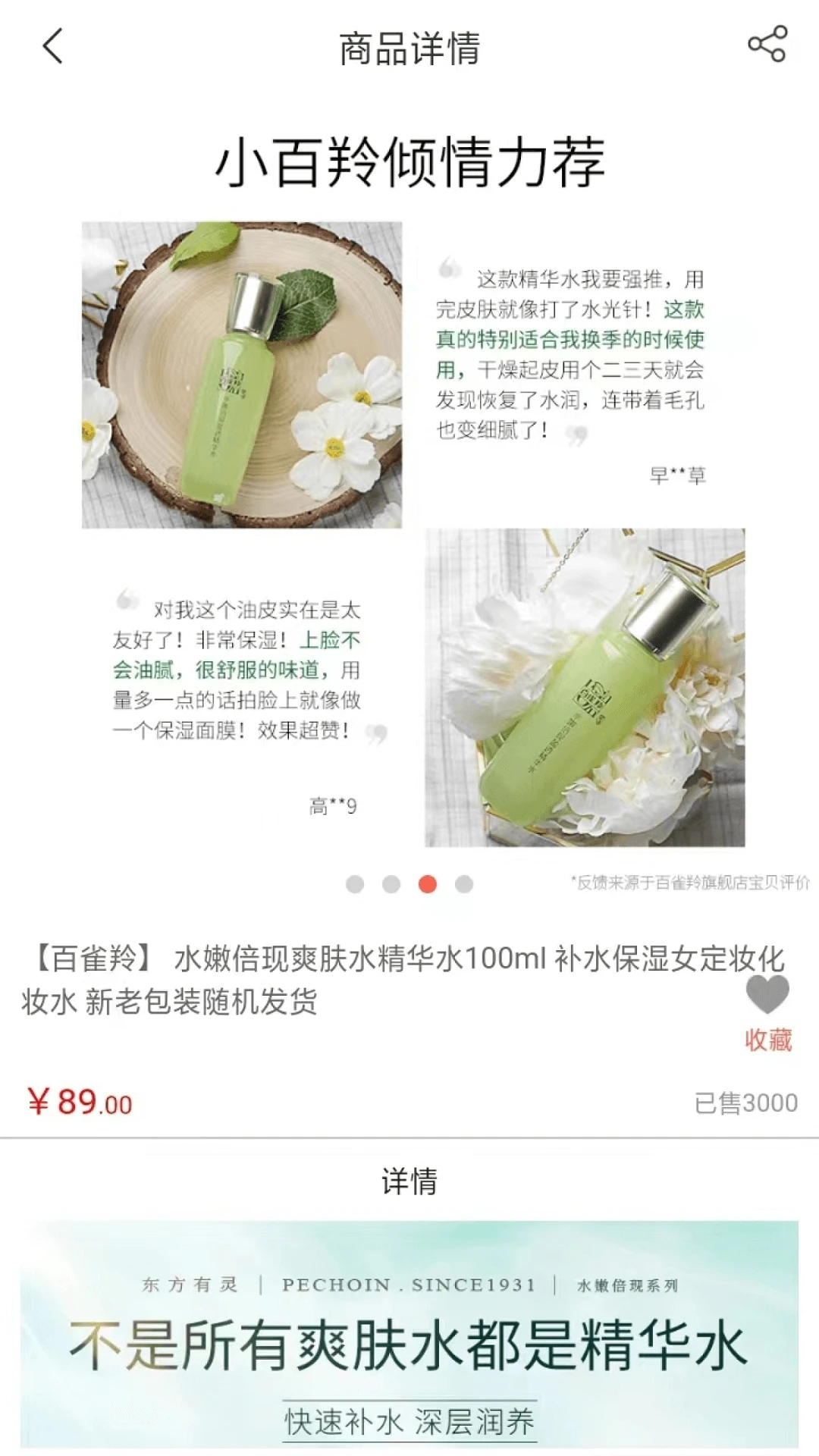Select the third red carousel dot
Image resolution: width=819 pixels, height=1456 pixels.
[426, 883]
